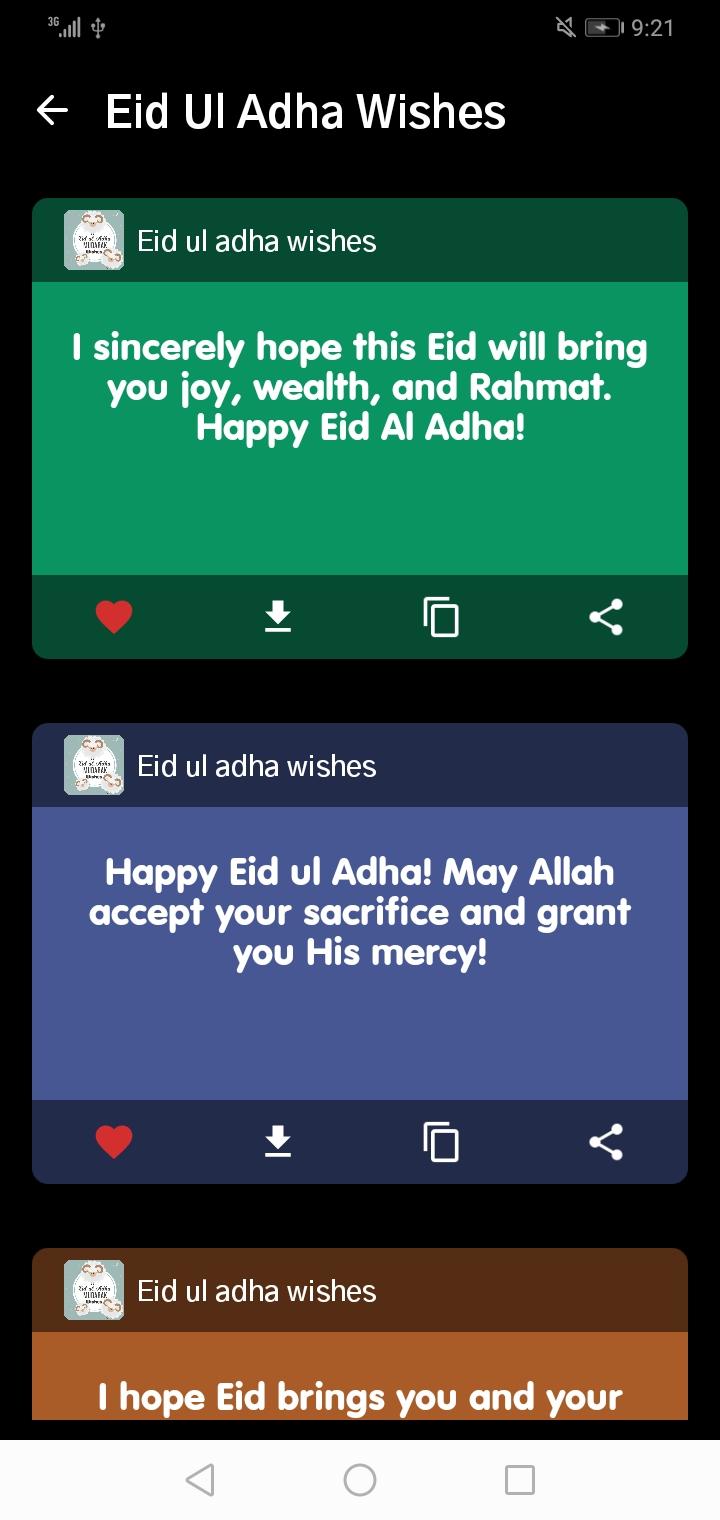720x1520 pixels.
Task: Download the 'joy, wealth, and Rahmat' wish
Action: click(278, 617)
